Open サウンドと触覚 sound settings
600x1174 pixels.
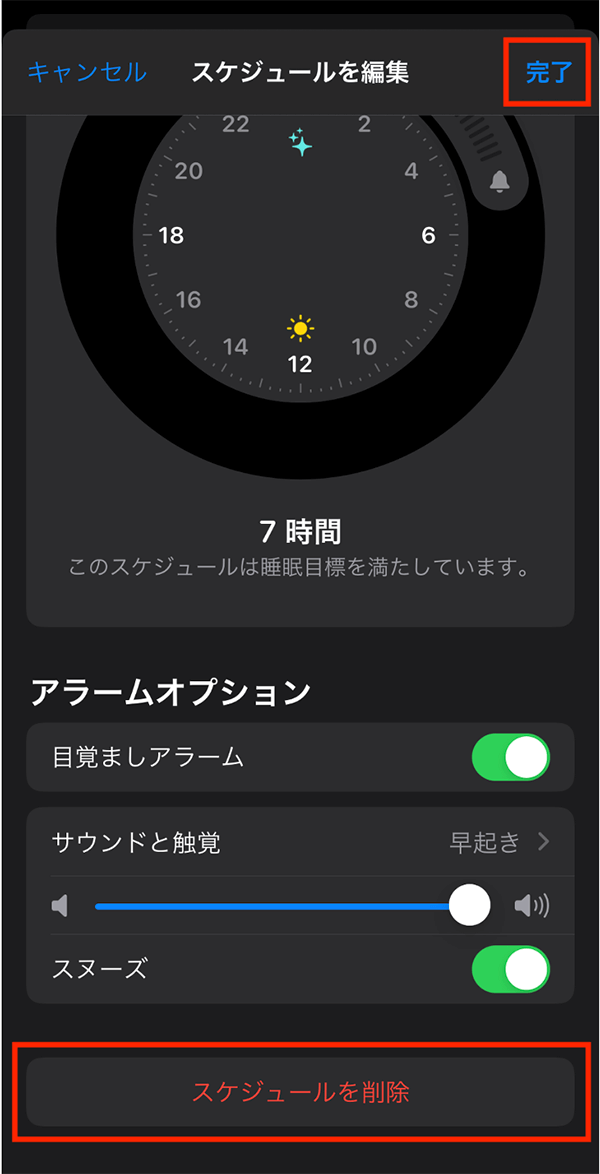tap(300, 842)
